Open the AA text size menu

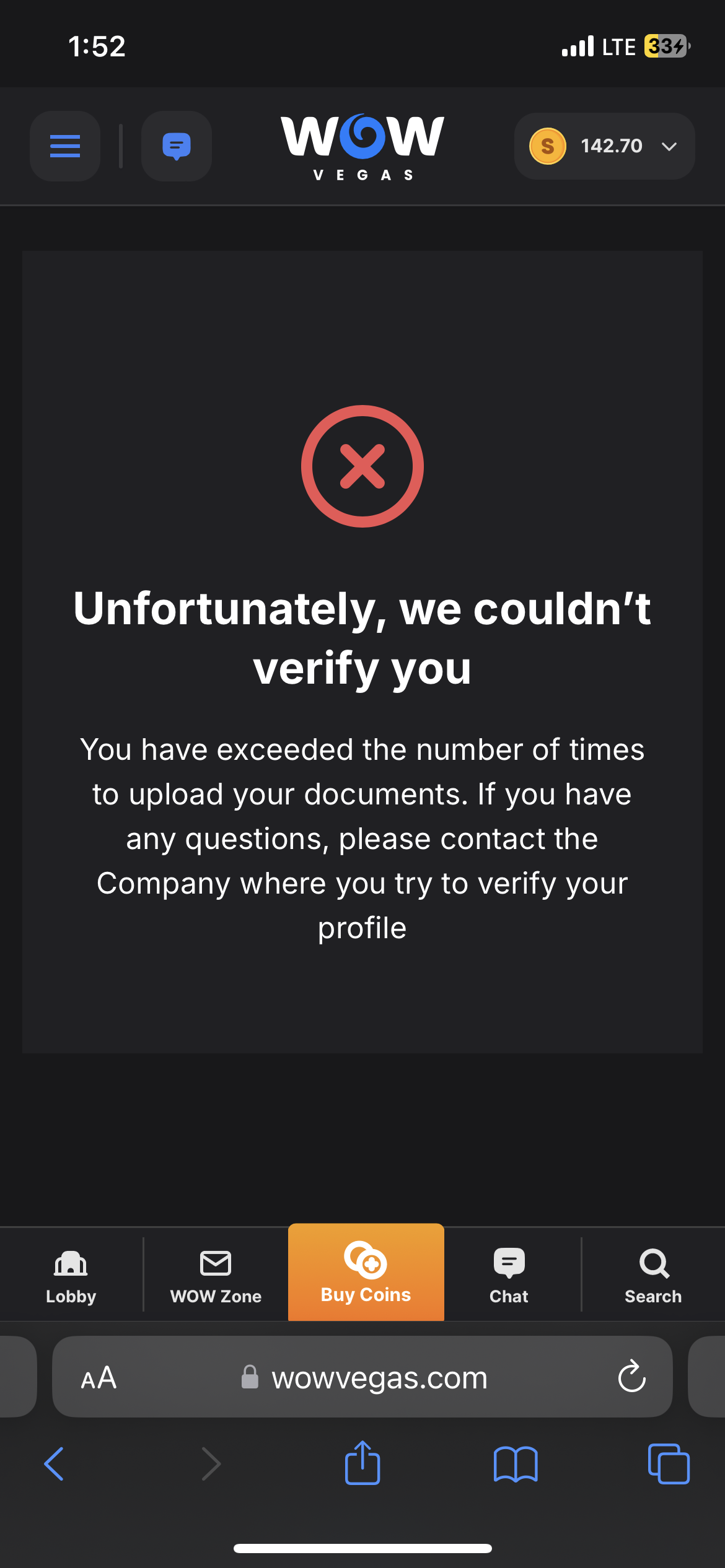[x=99, y=1379]
